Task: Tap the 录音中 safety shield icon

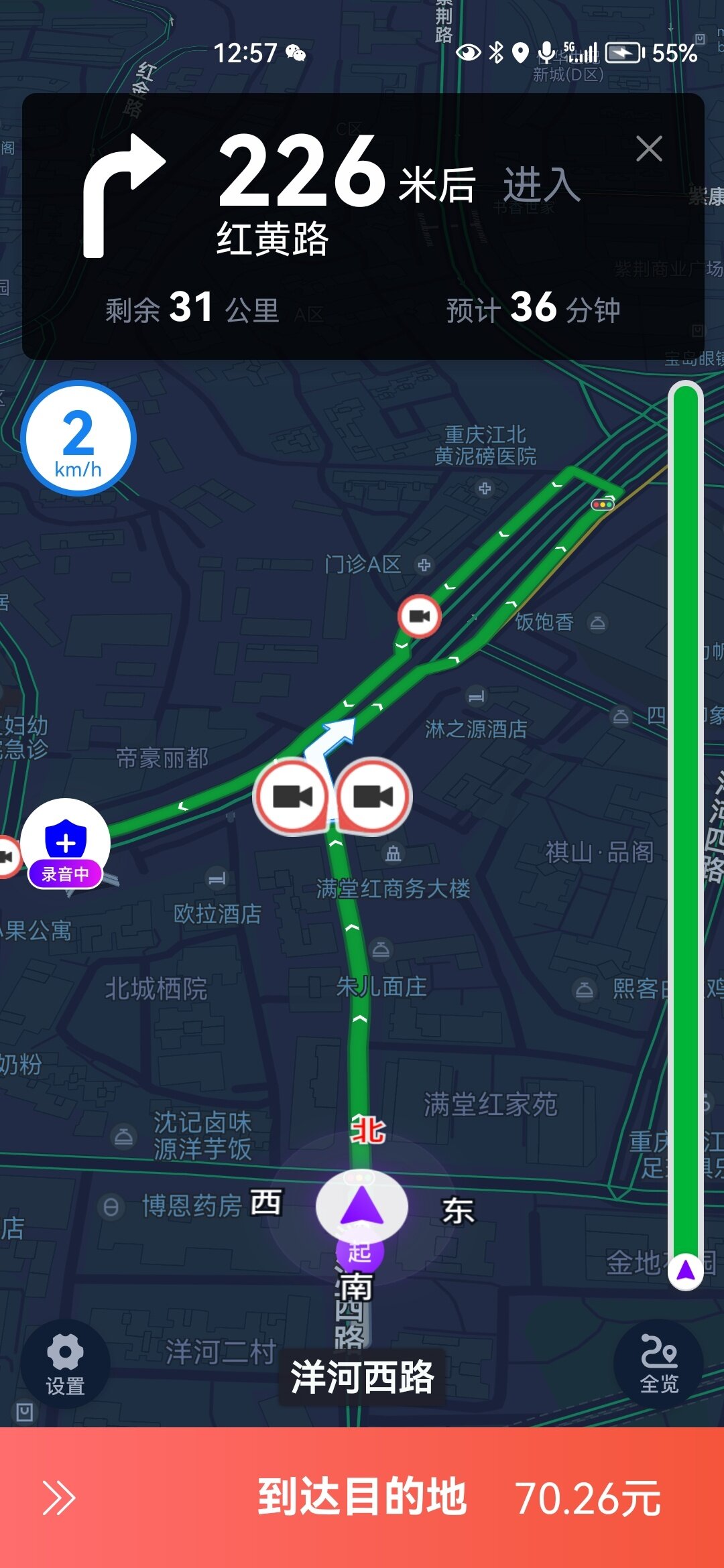Action: [65, 844]
